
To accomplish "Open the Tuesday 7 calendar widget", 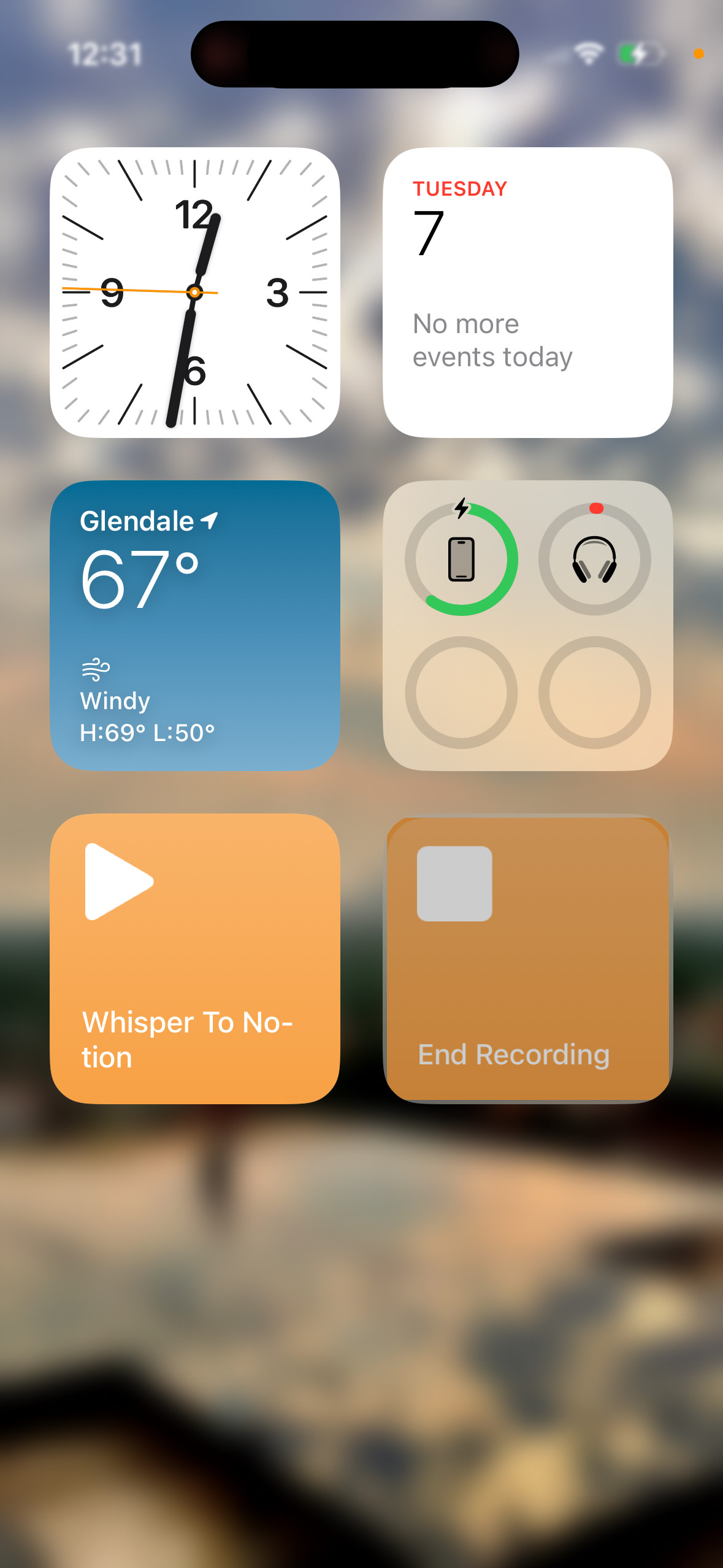I will pyautogui.click(x=527, y=293).
